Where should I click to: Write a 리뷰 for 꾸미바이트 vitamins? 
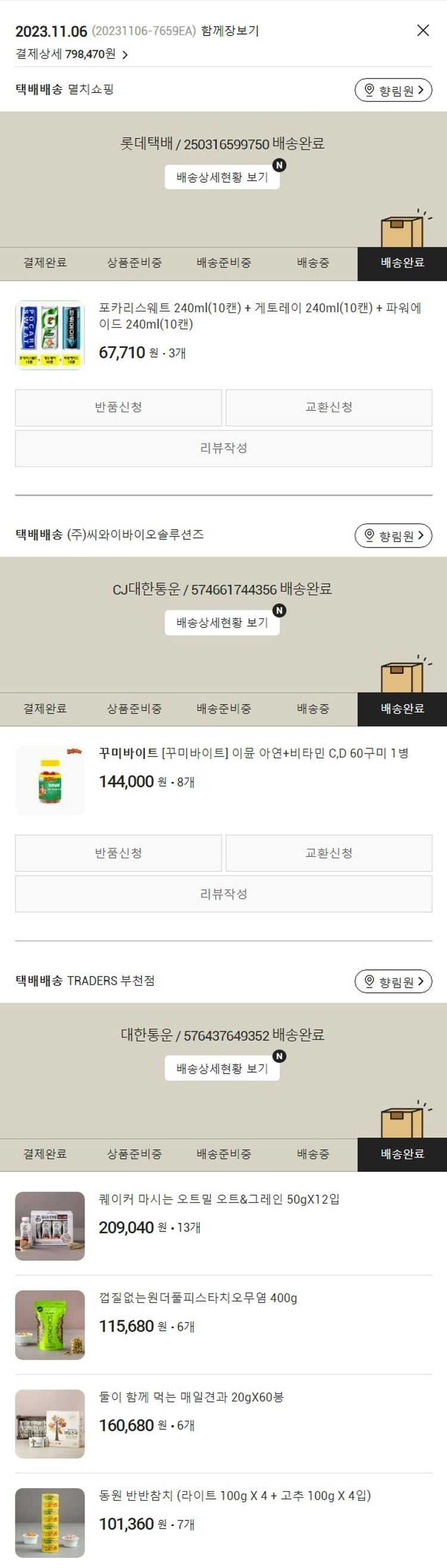pyautogui.click(x=223, y=894)
